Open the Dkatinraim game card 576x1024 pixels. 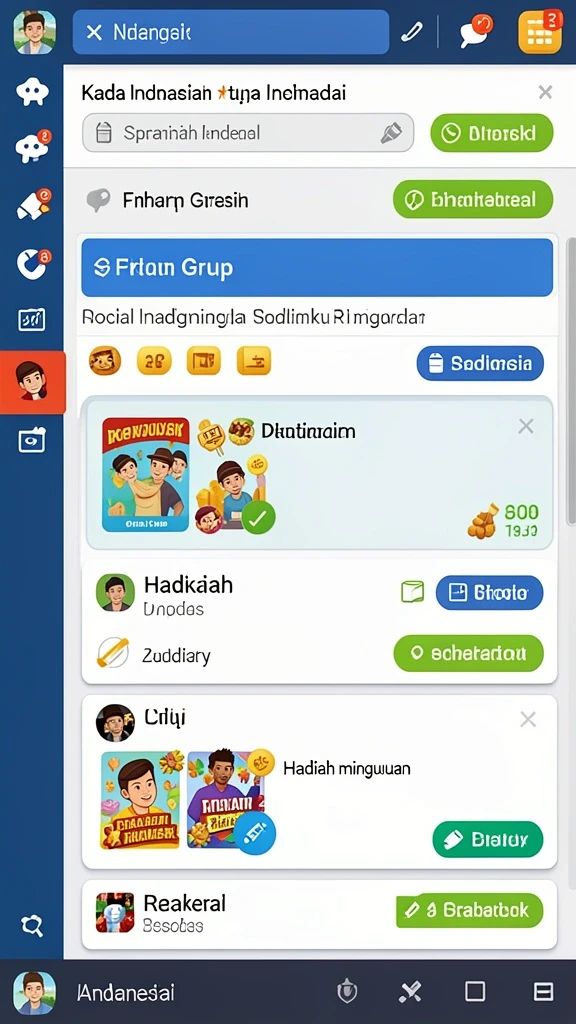319,475
